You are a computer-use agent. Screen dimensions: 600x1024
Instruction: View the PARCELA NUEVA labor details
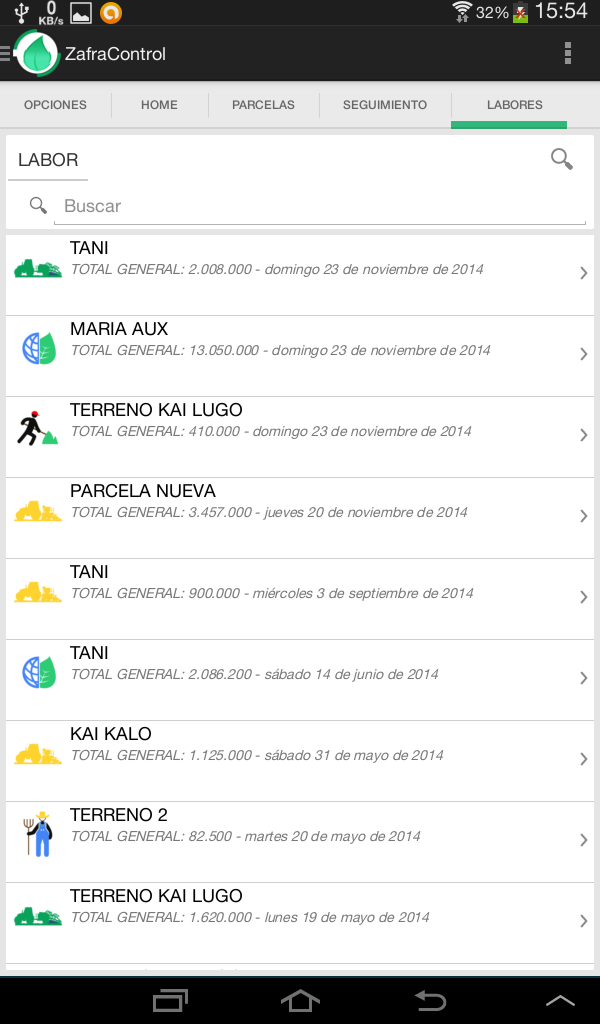coord(300,518)
